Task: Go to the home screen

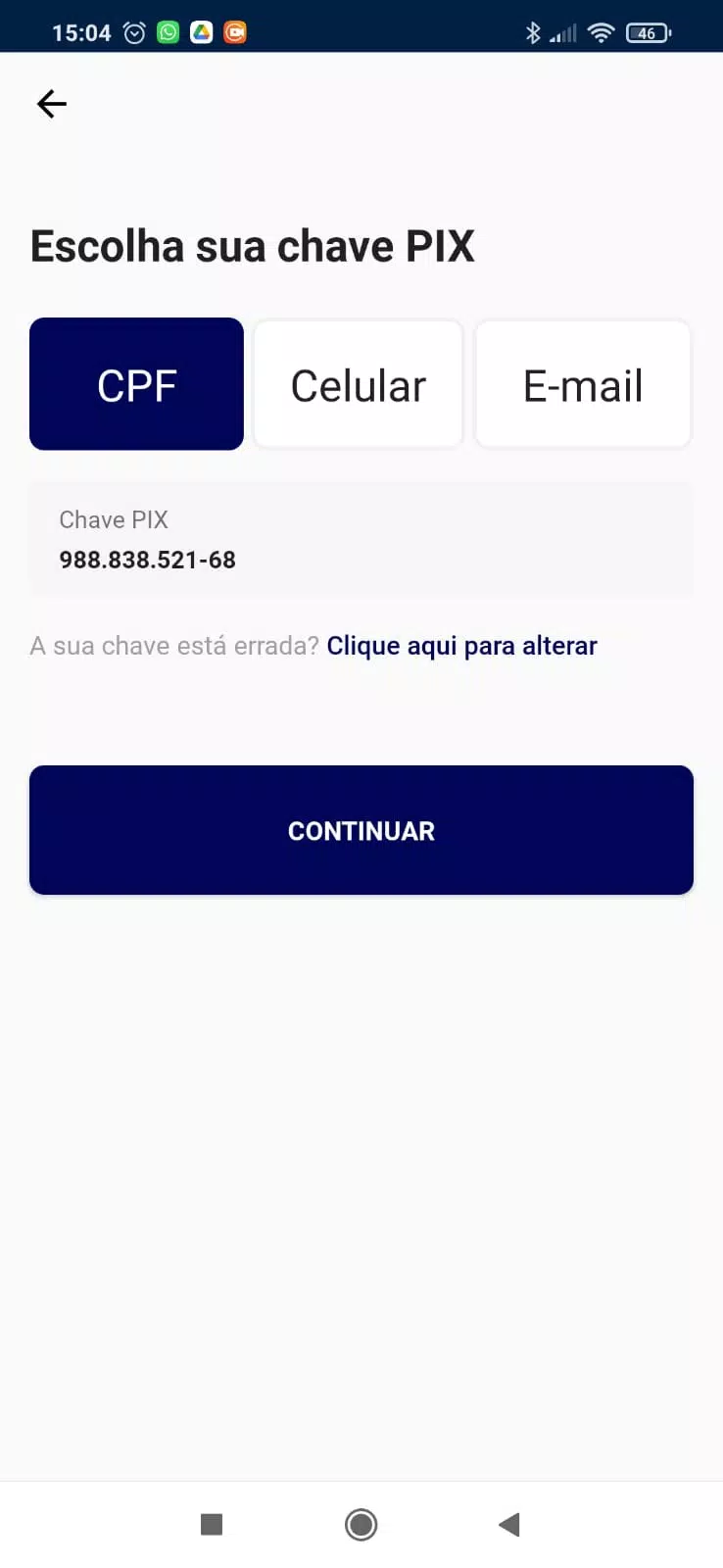Action: [361, 1524]
